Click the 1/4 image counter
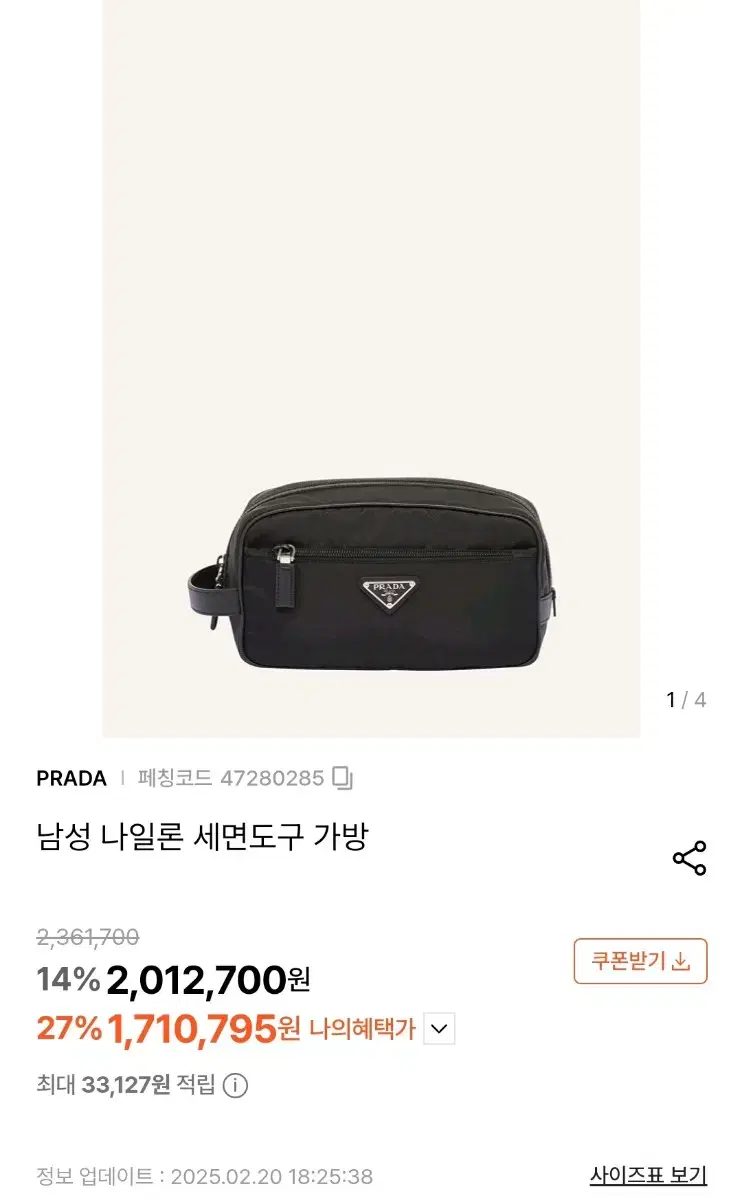Image resolution: width=742 pixels, height=1200 pixels. [686, 697]
